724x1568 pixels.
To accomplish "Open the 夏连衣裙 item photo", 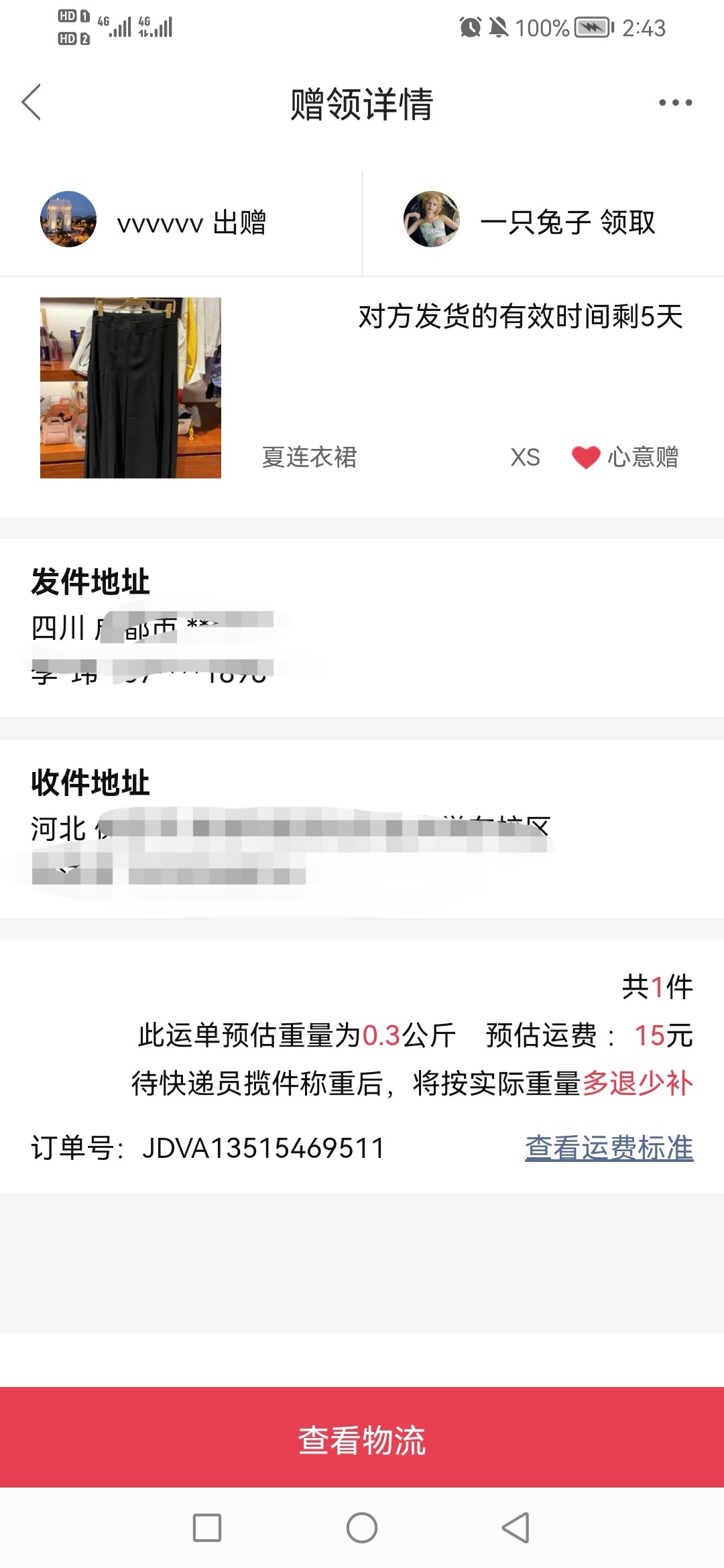I will pos(131,388).
